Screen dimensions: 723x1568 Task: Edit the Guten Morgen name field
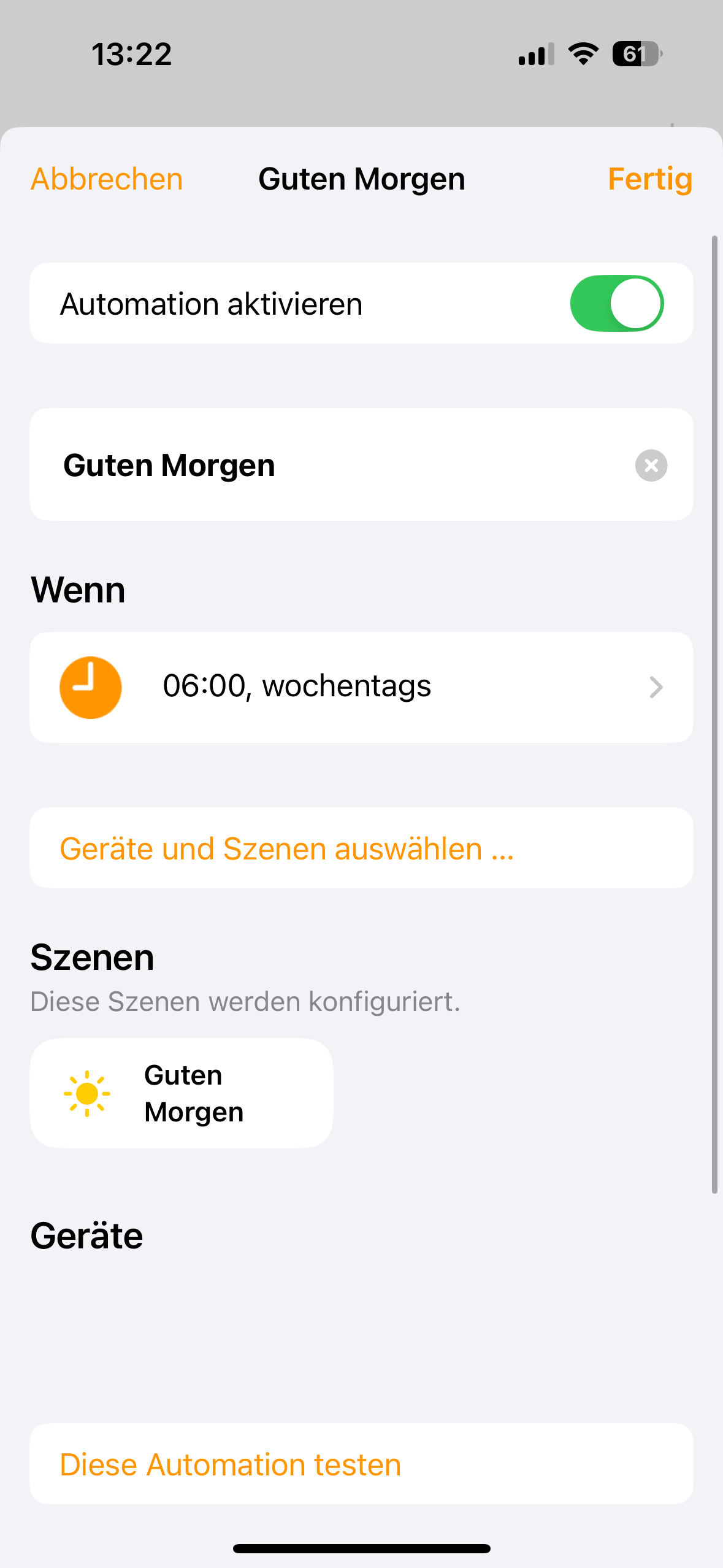coord(307,465)
